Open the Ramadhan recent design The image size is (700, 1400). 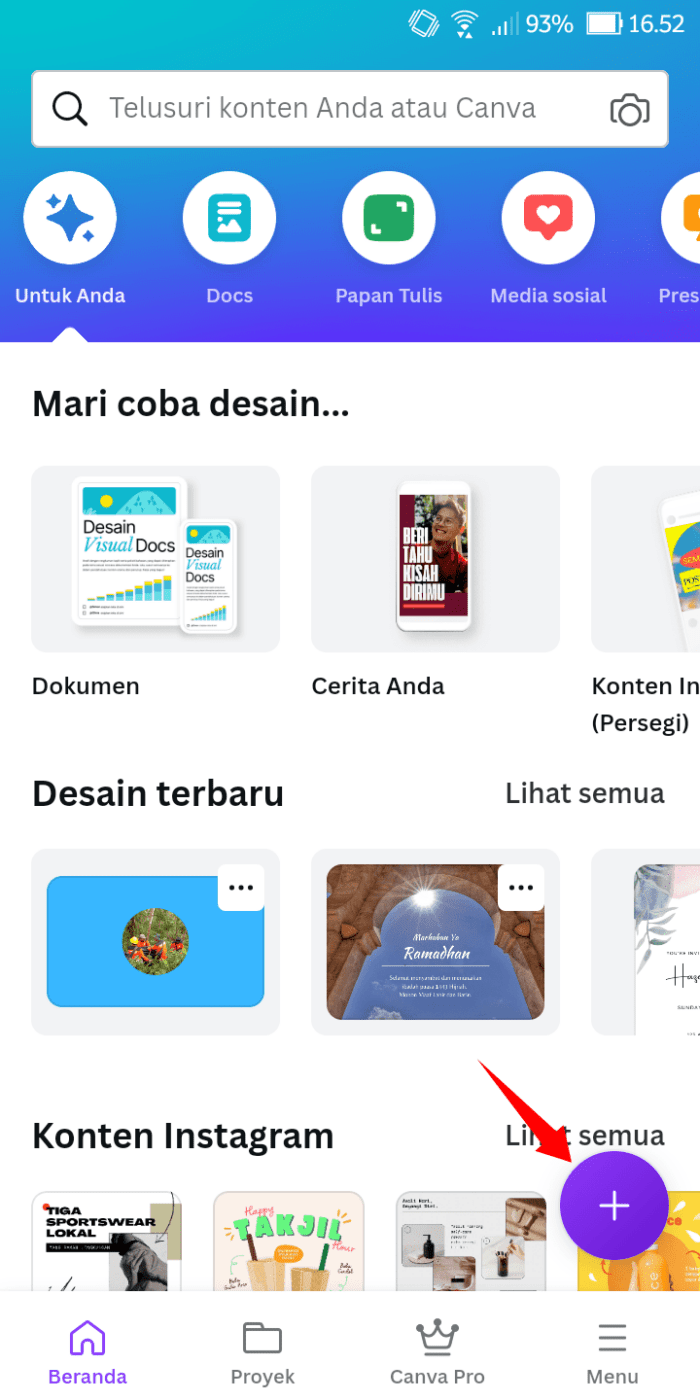point(435,941)
